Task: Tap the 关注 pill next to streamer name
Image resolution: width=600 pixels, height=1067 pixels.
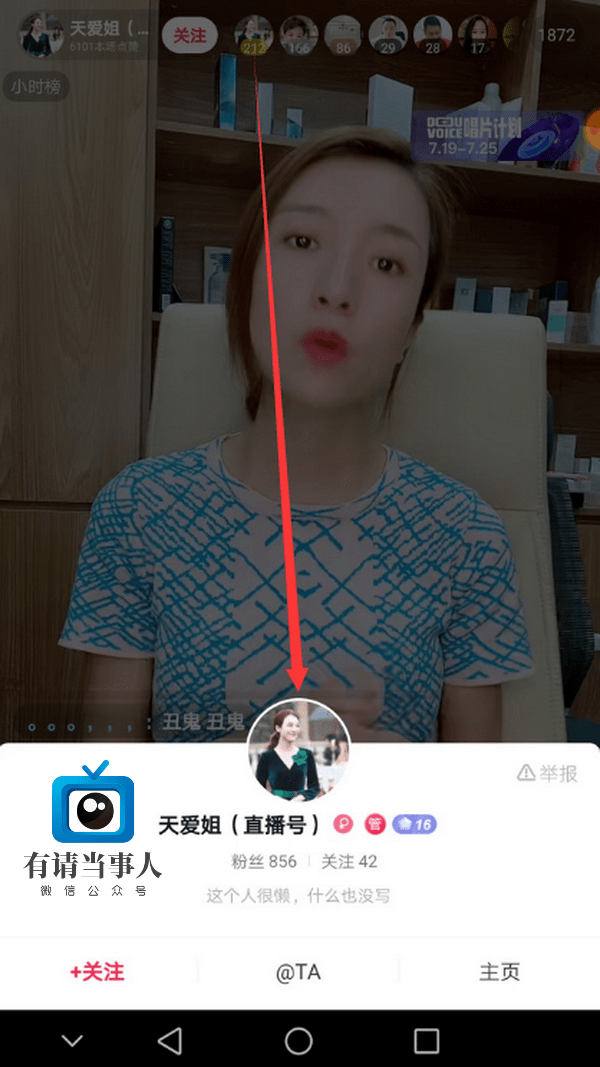Action: tap(189, 35)
